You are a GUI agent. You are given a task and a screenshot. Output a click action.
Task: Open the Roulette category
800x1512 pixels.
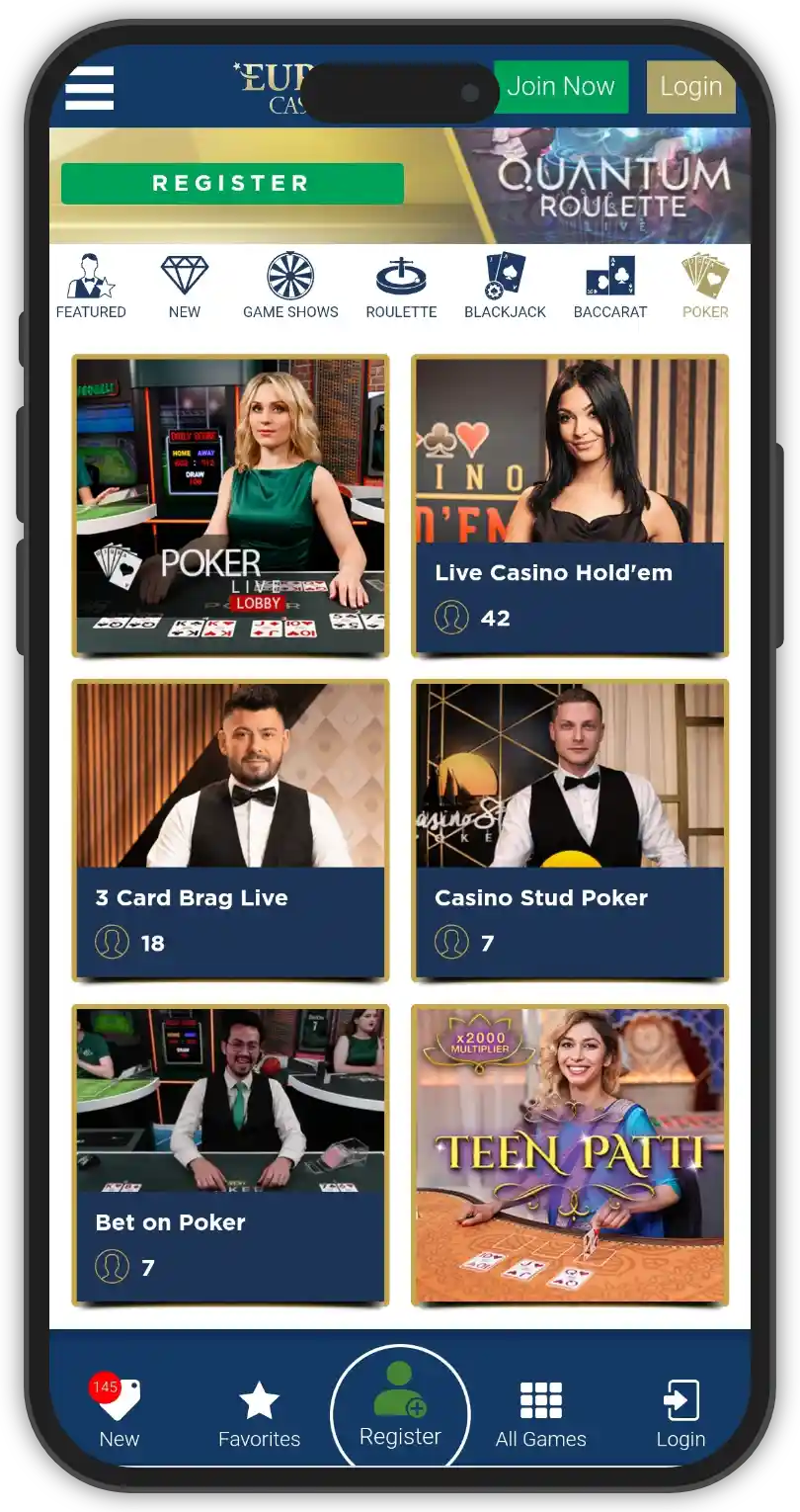[401, 287]
